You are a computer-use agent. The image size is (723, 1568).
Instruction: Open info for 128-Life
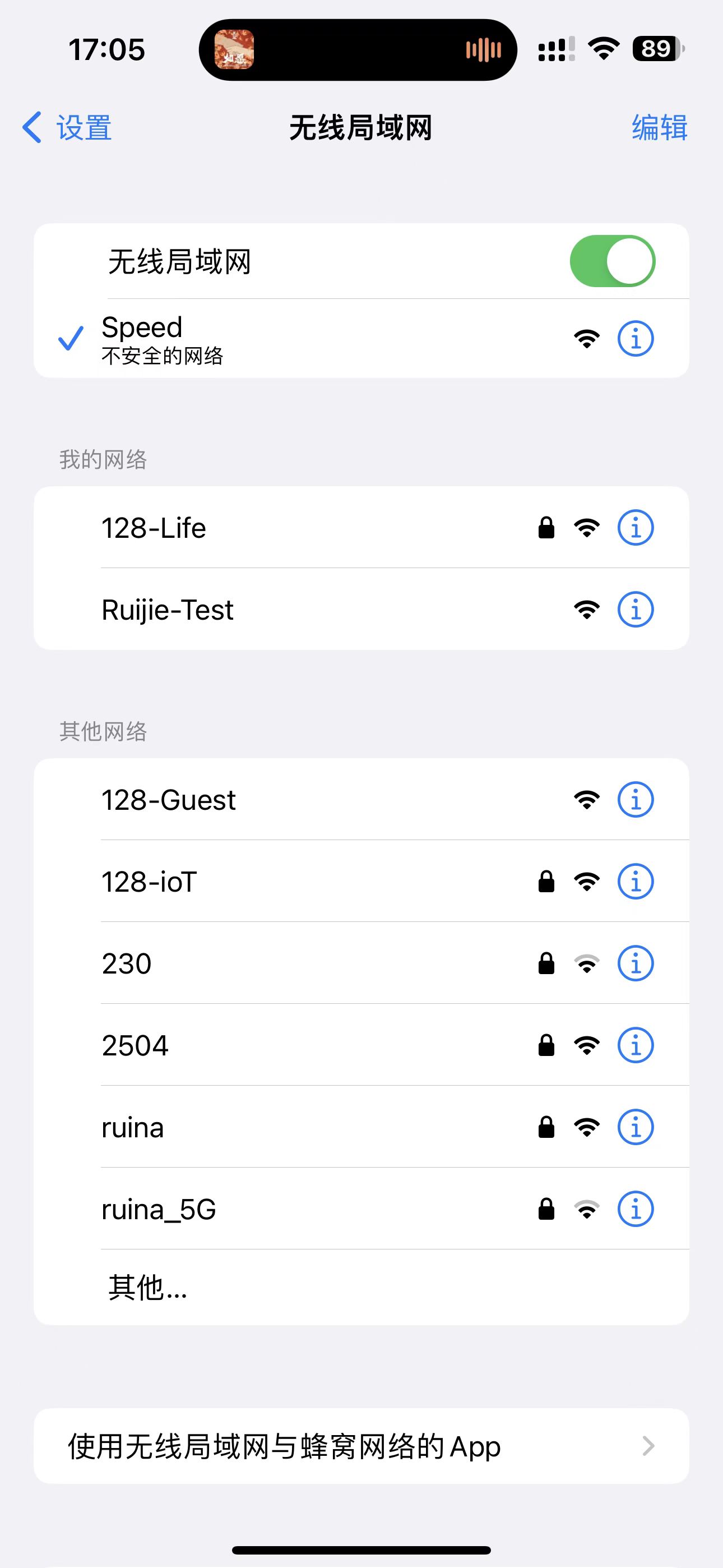(636, 528)
